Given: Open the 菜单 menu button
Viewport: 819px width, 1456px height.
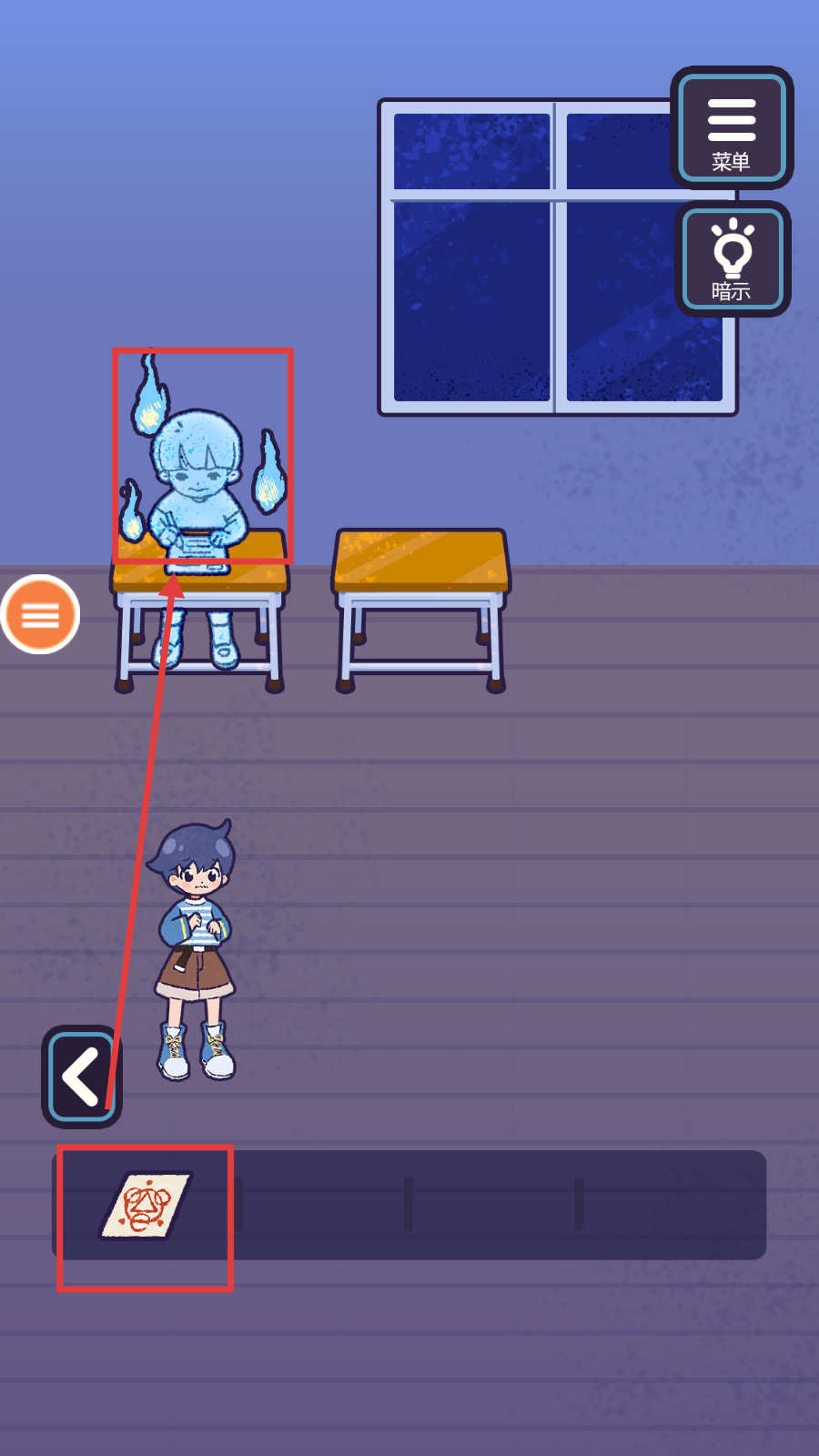Looking at the screenshot, I should tap(732, 127).
